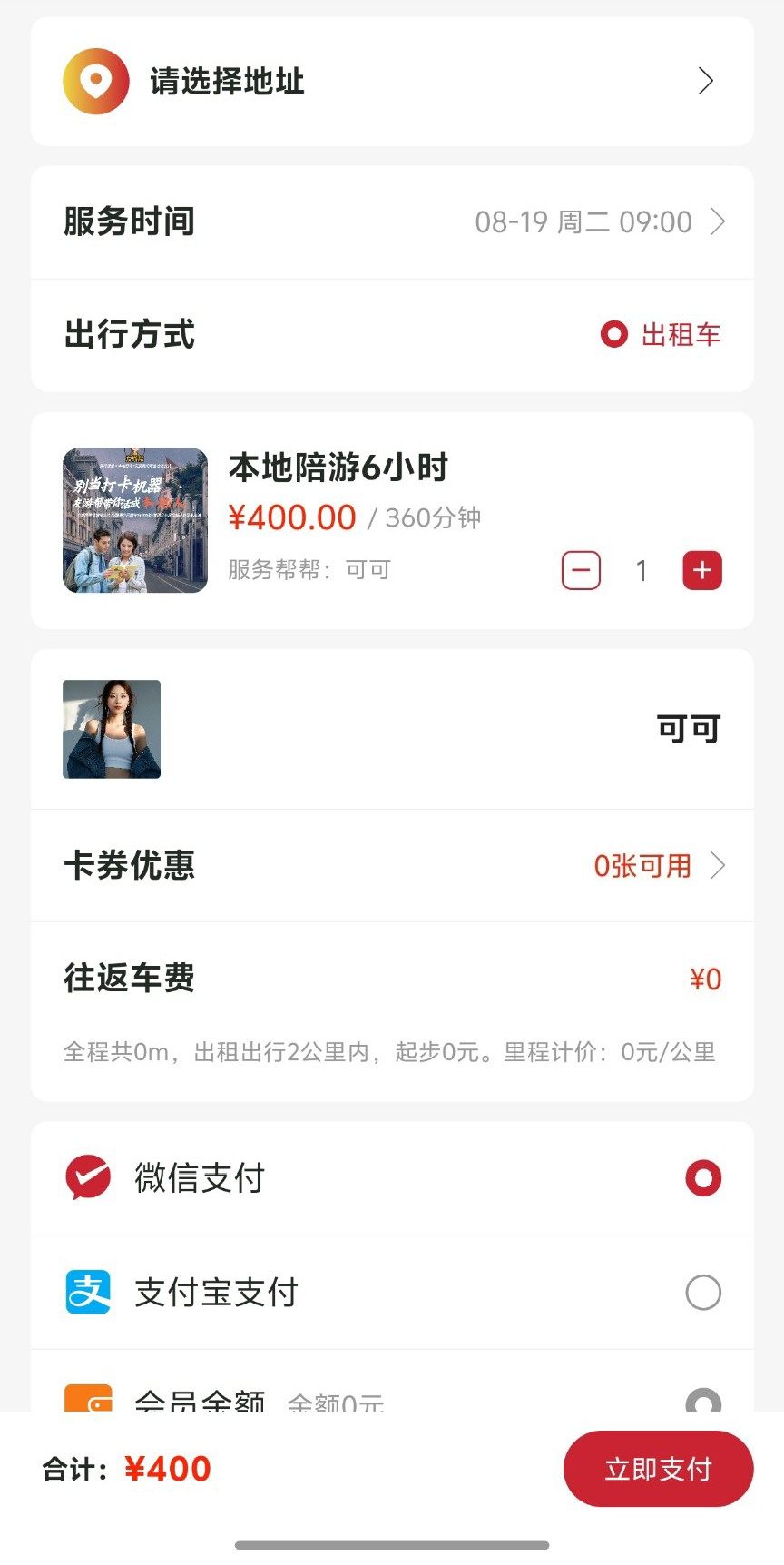The height and width of the screenshot is (1565, 784).
Task: Select 会员余额 as payment method
Action: (x=703, y=1401)
